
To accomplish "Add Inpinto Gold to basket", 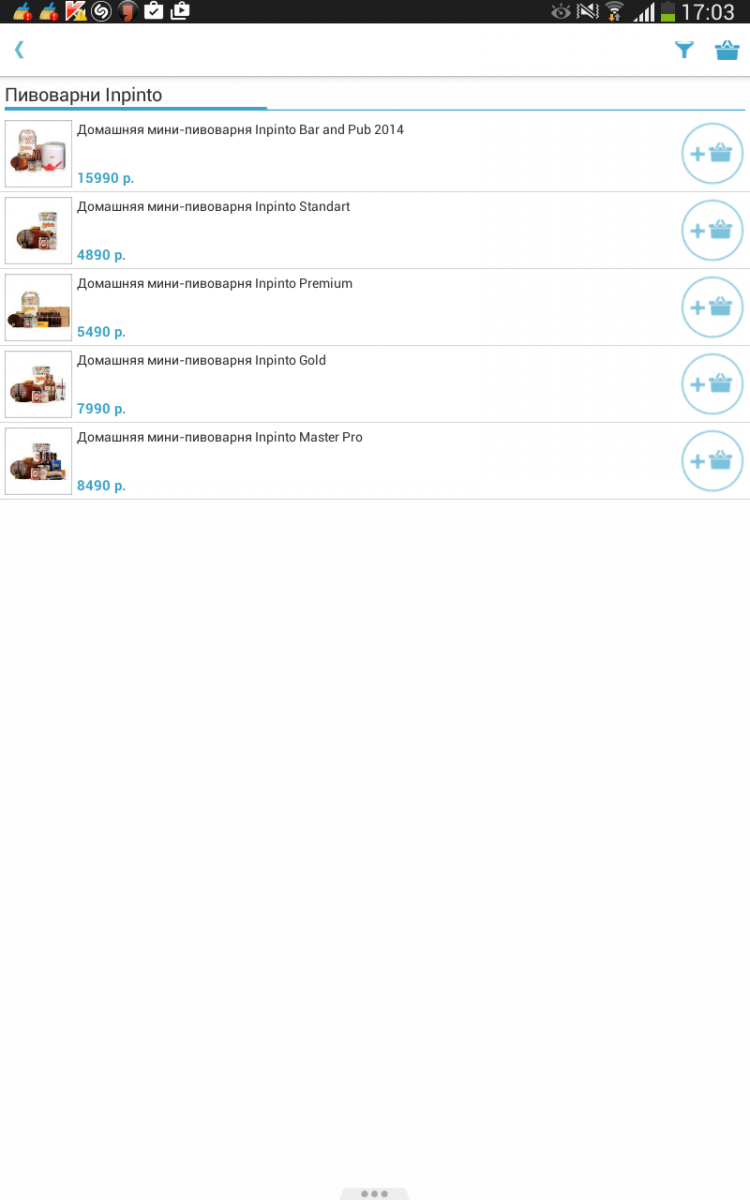I will (712, 385).
